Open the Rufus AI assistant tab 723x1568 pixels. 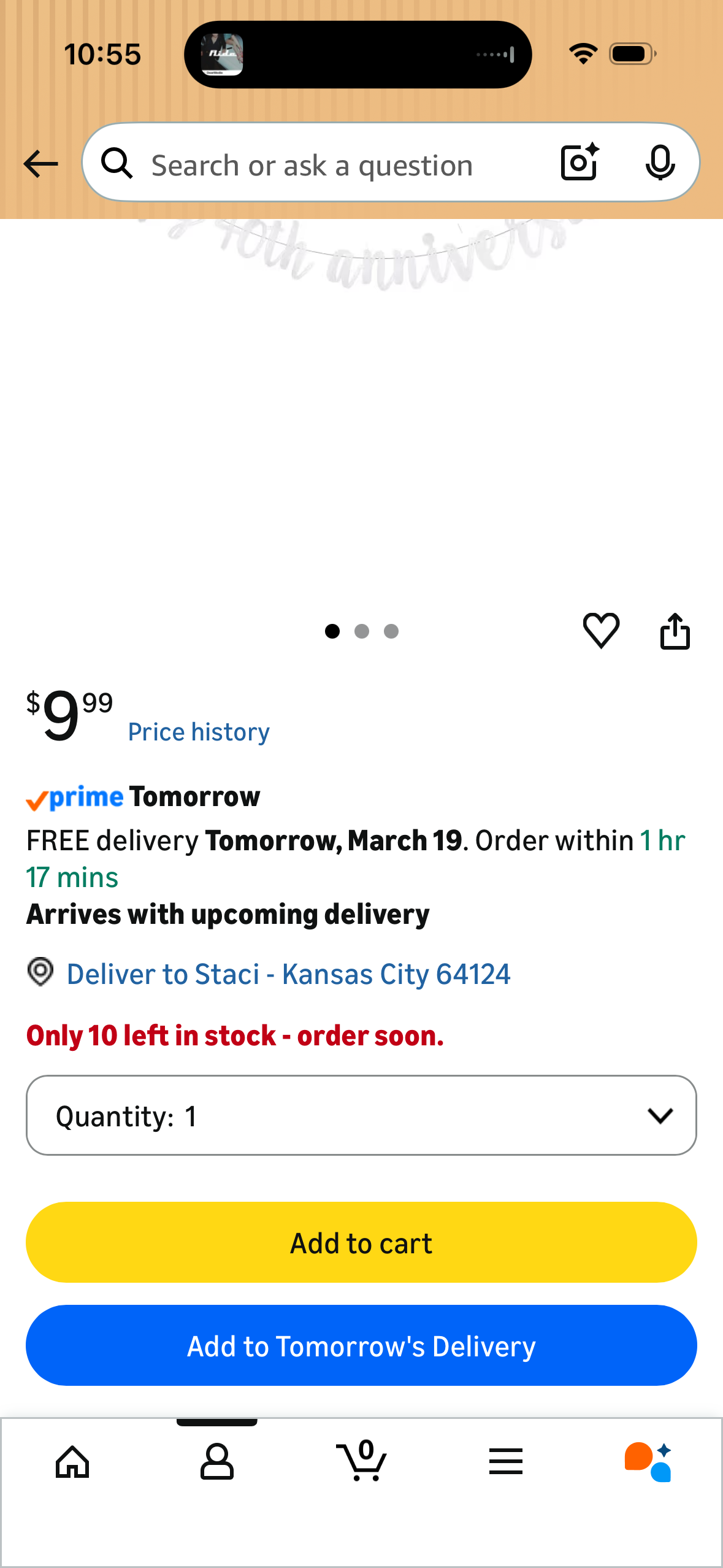pyautogui.click(x=649, y=1462)
